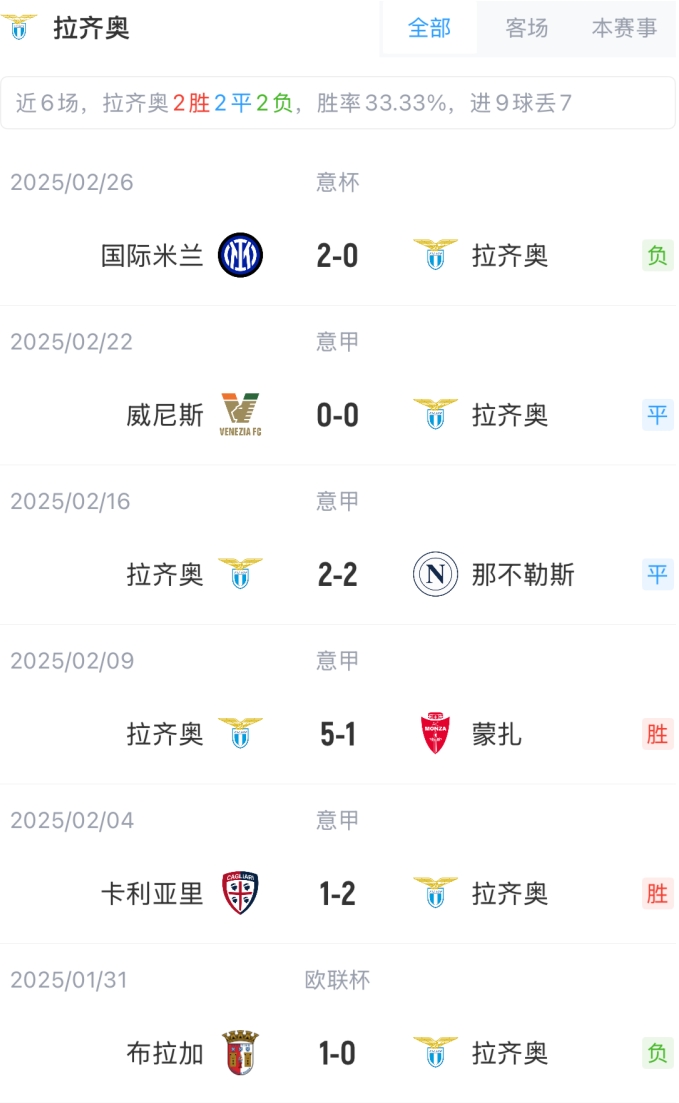Switch to the 全部 tab
Screen dimensions: 679x1103
(x=429, y=28)
